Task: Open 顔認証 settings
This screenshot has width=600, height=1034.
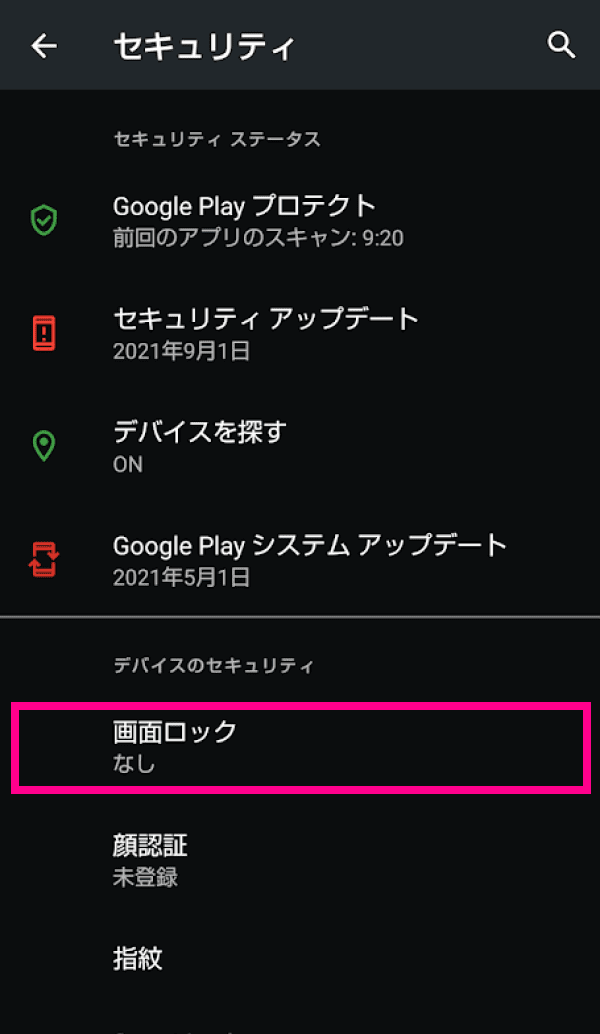Action: tap(300, 860)
